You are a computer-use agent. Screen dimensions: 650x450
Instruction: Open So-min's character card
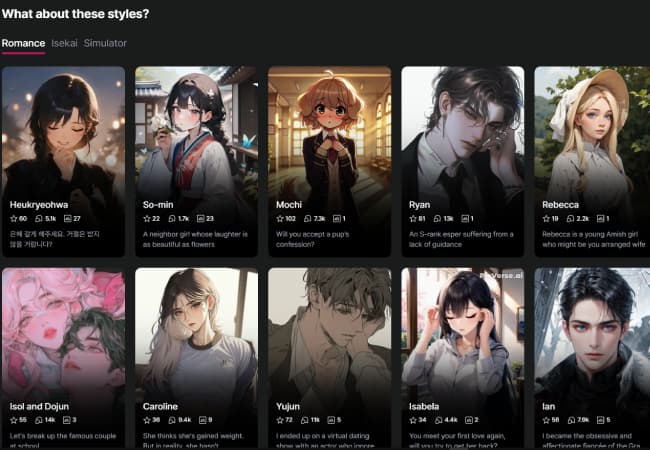196,150
